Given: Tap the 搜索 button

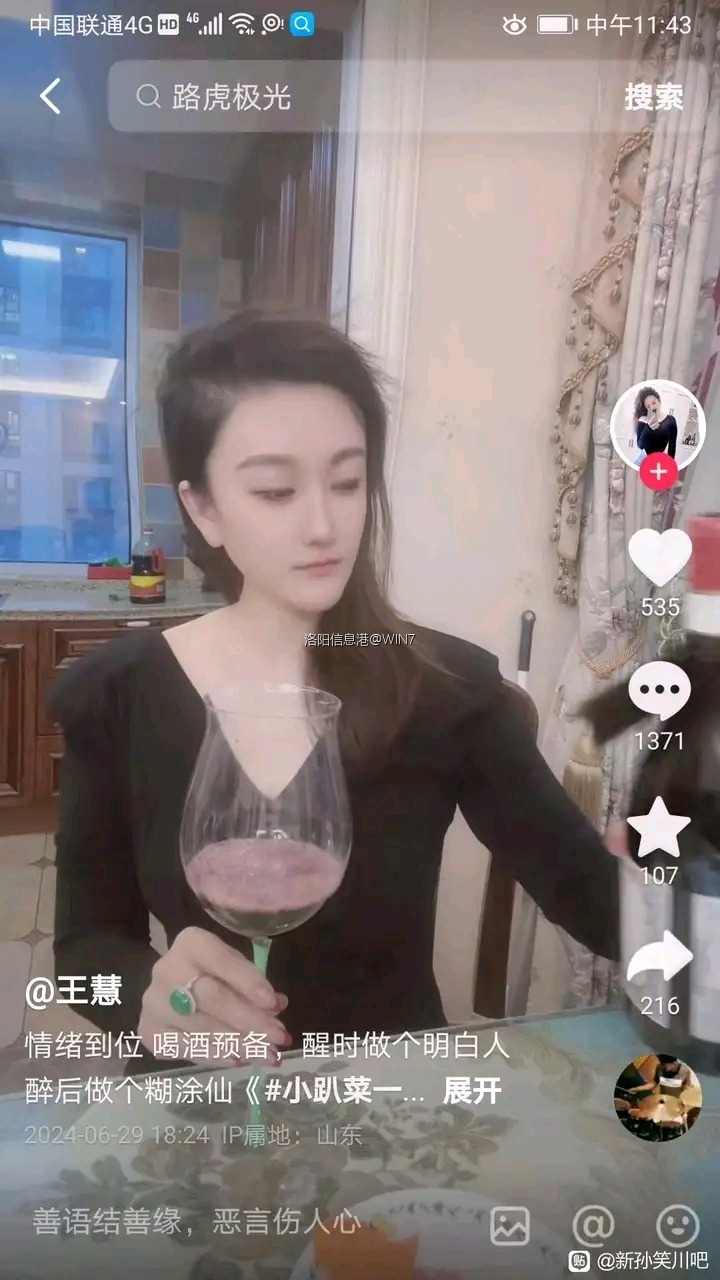Looking at the screenshot, I should tap(653, 97).
